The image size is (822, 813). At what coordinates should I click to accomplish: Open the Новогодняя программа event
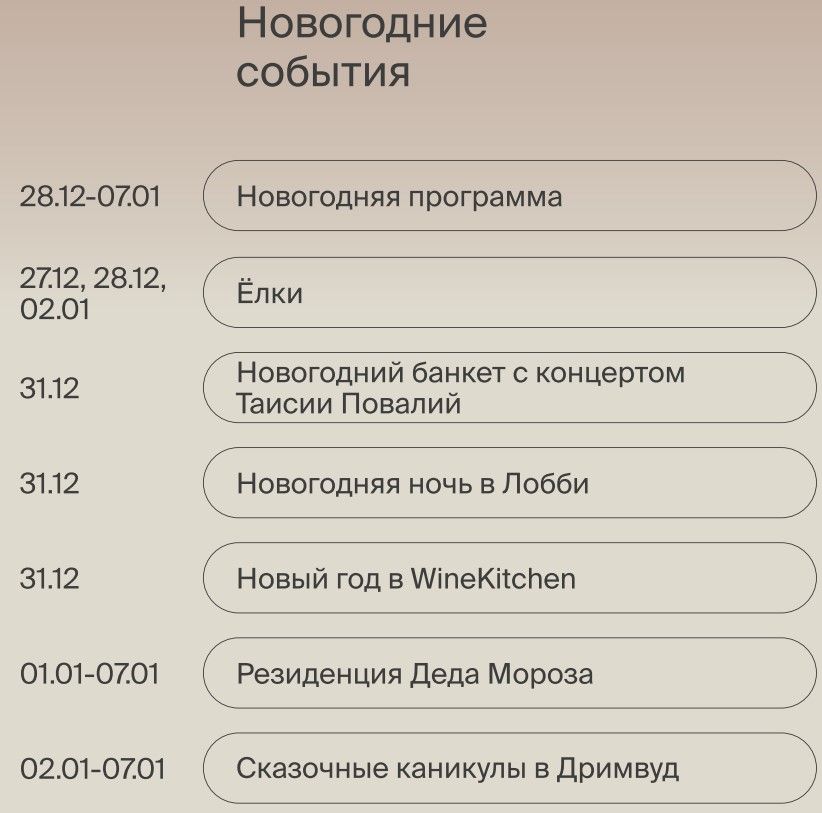(509, 196)
